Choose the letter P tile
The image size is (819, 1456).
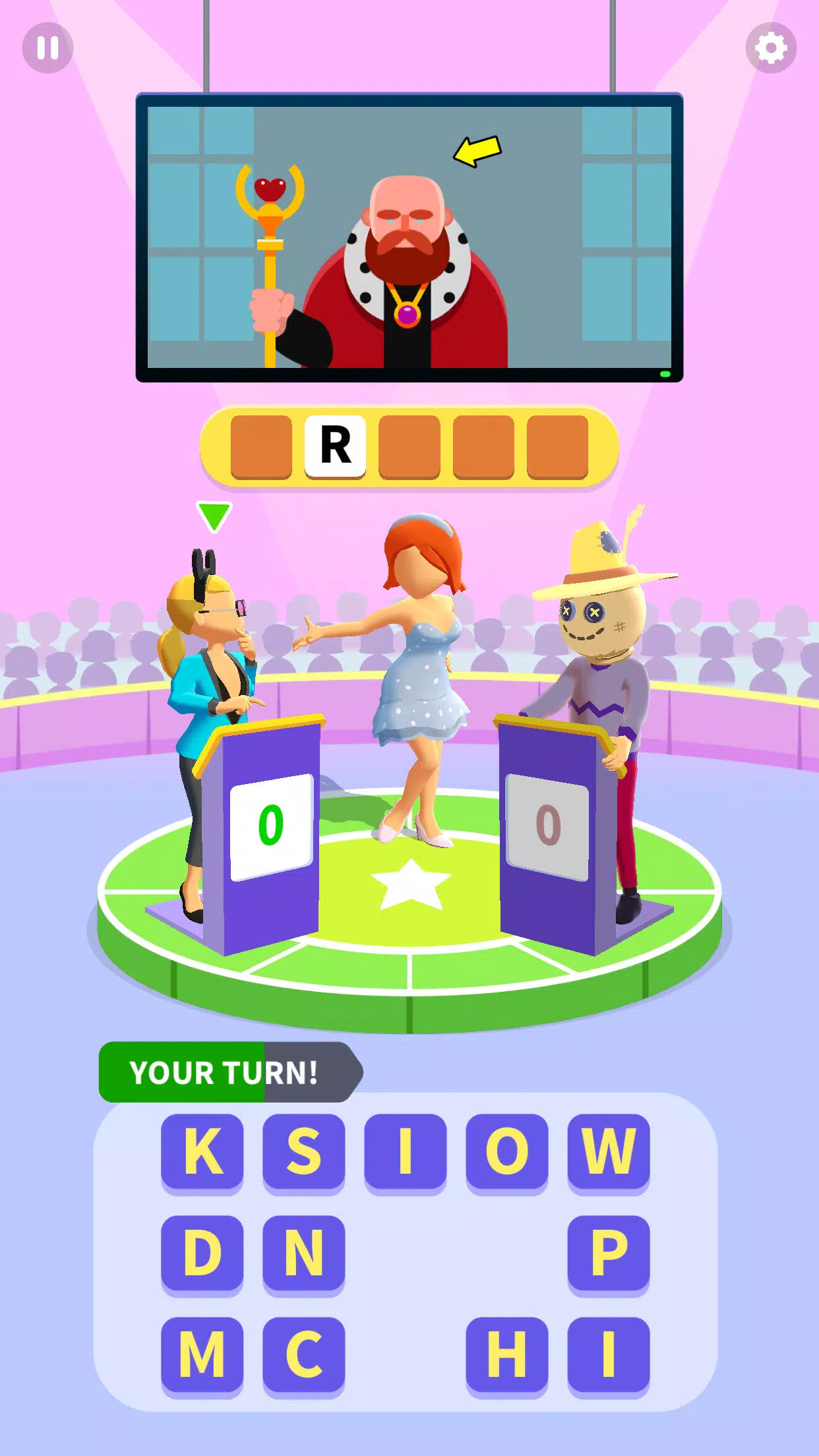point(609,1253)
